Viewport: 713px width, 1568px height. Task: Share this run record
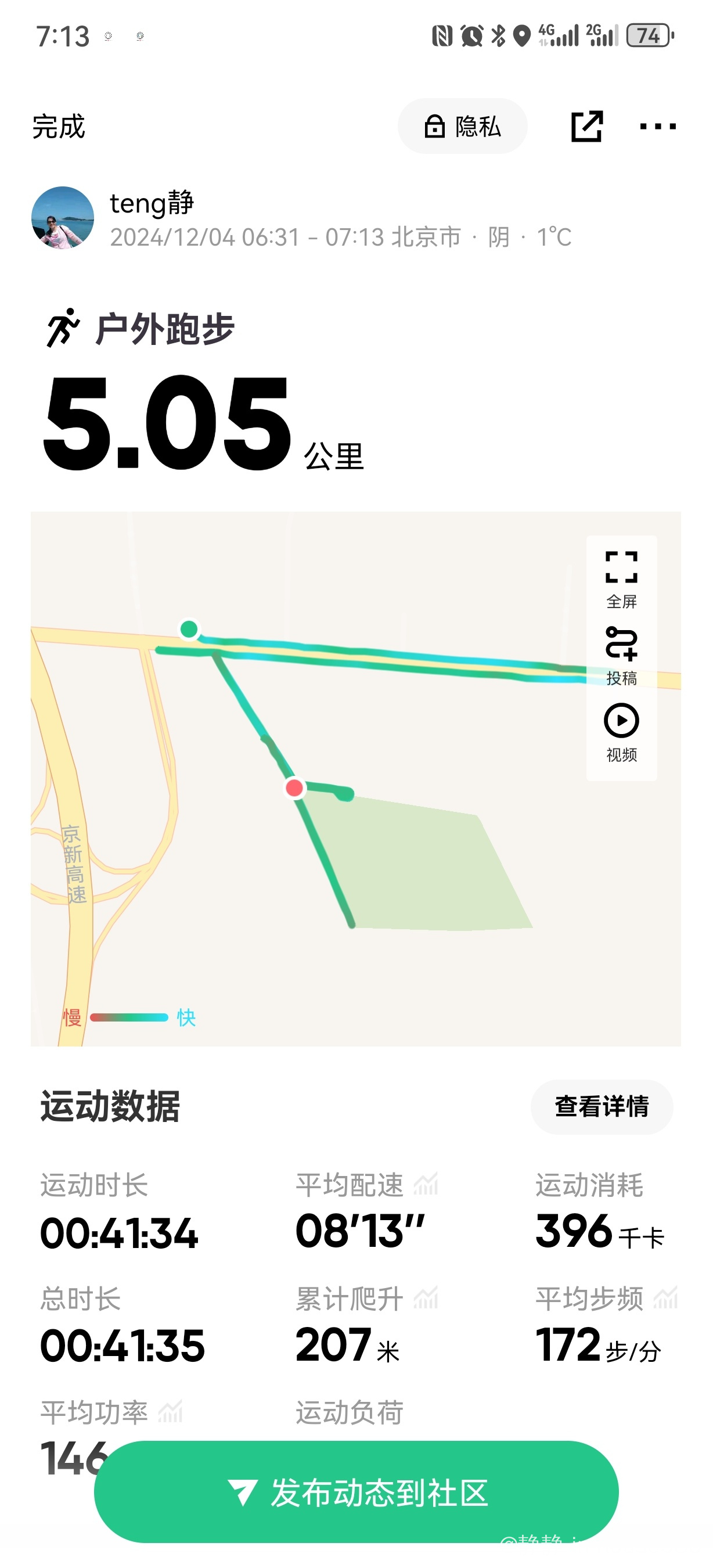pyautogui.click(x=587, y=127)
